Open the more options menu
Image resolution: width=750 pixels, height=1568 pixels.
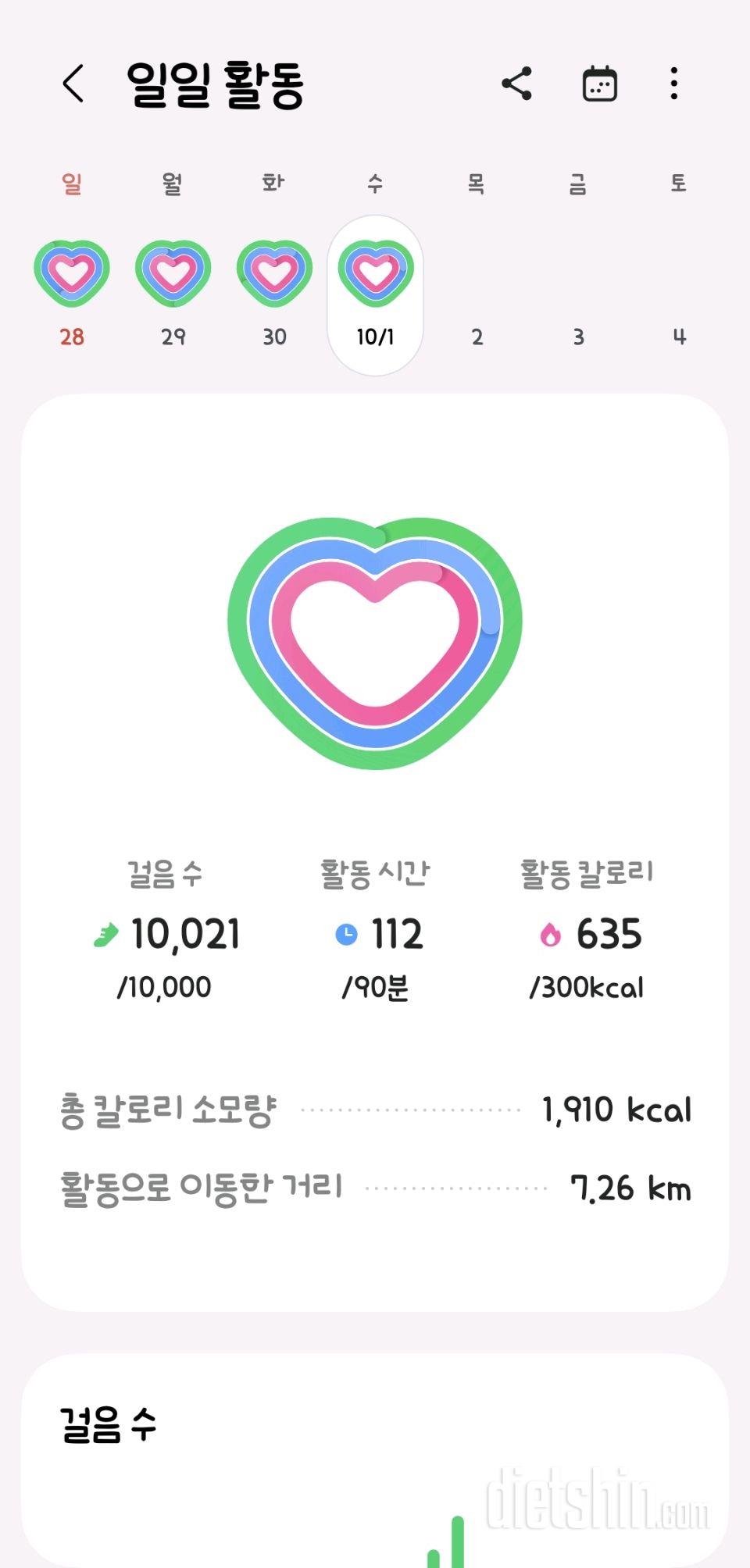[673, 84]
